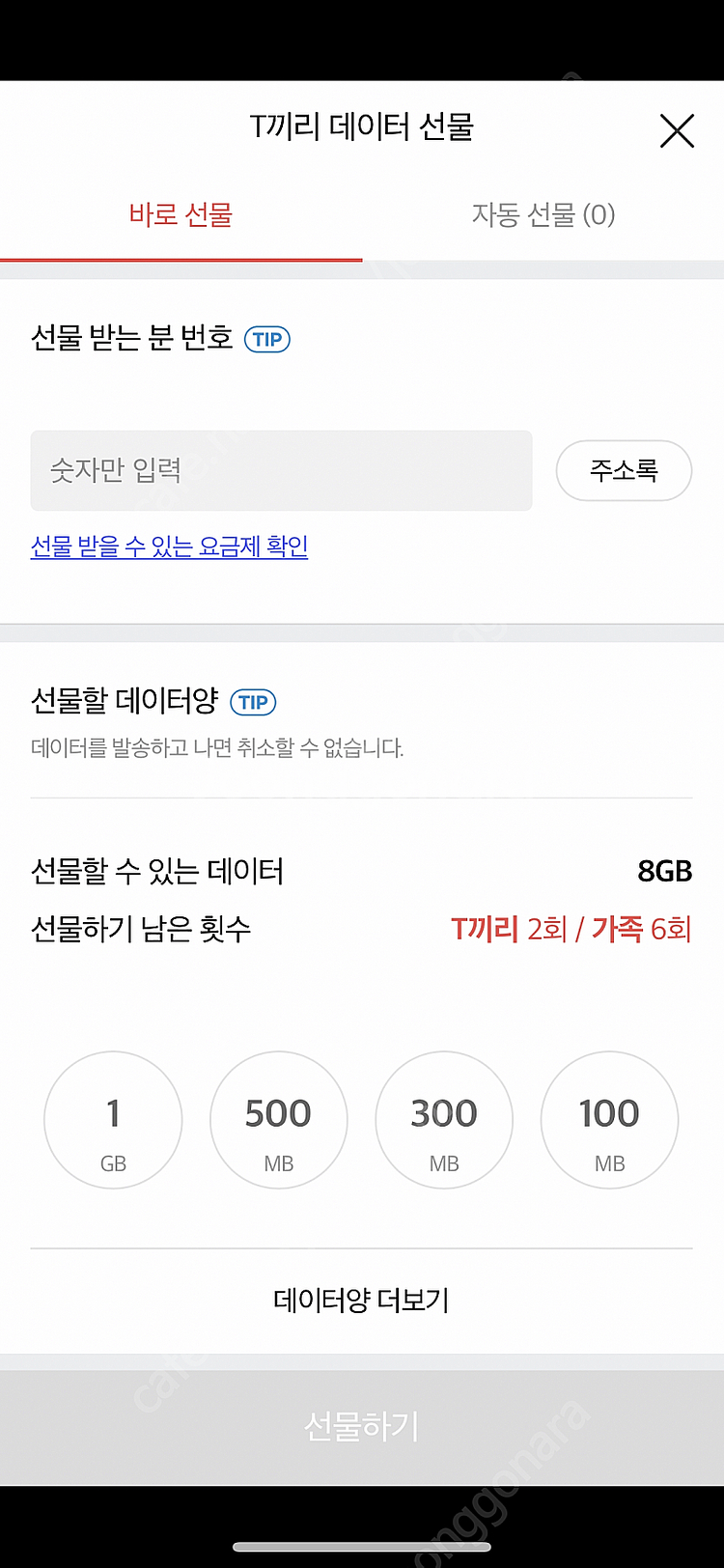Open the 주소록 address book
The image size is (724, 1568).
(x=624, y=470)
